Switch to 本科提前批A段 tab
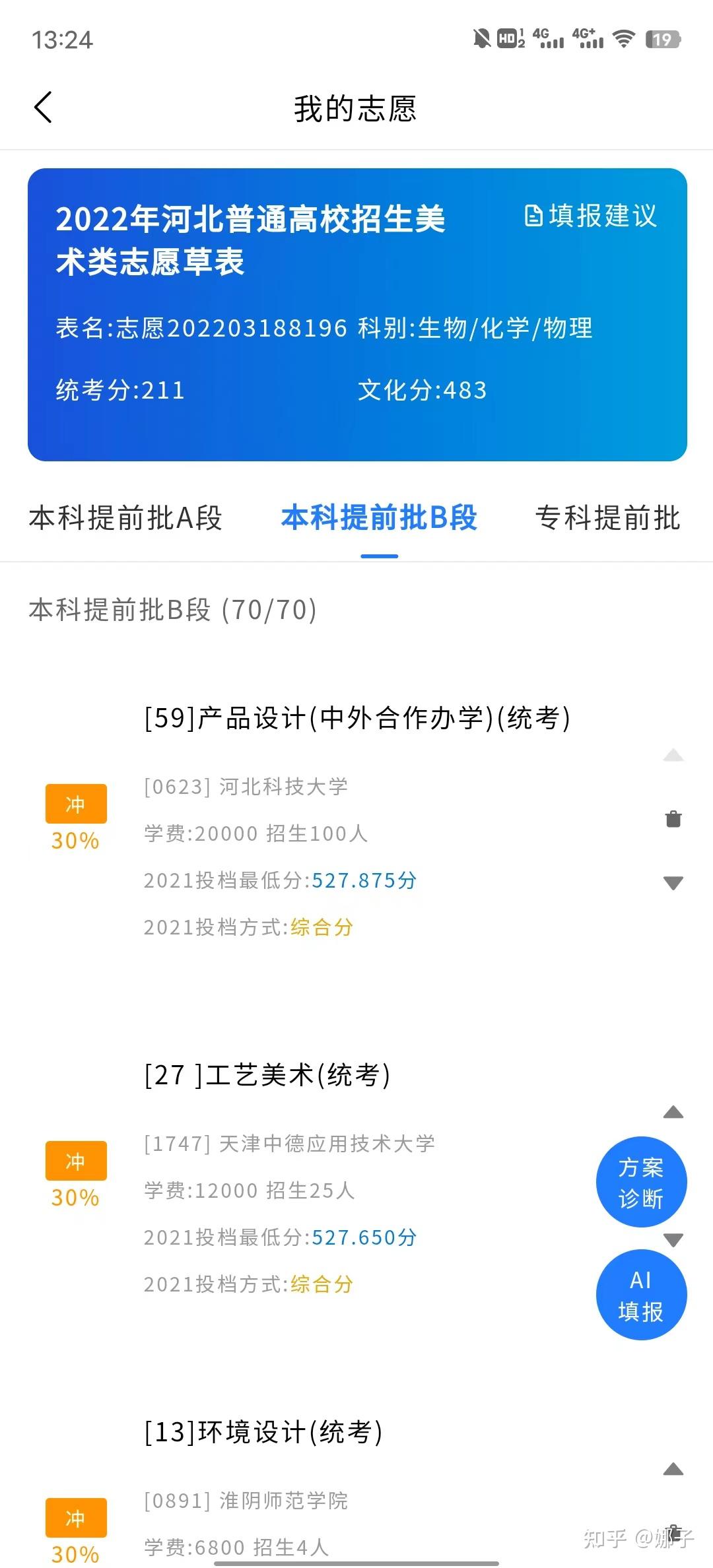This screenshot has width=713, height=1568. point(125,518)
